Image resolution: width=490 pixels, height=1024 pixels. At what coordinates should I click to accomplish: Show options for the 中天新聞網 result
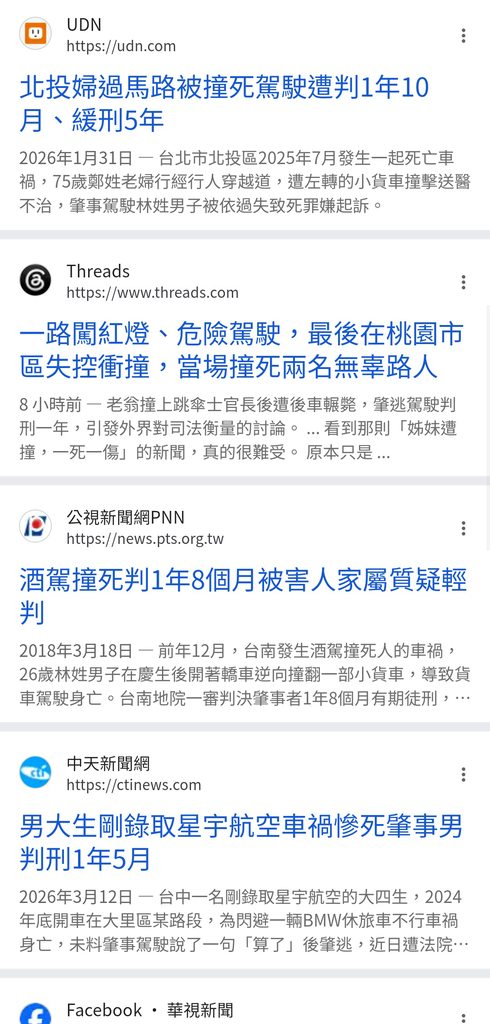coord(463,775)
